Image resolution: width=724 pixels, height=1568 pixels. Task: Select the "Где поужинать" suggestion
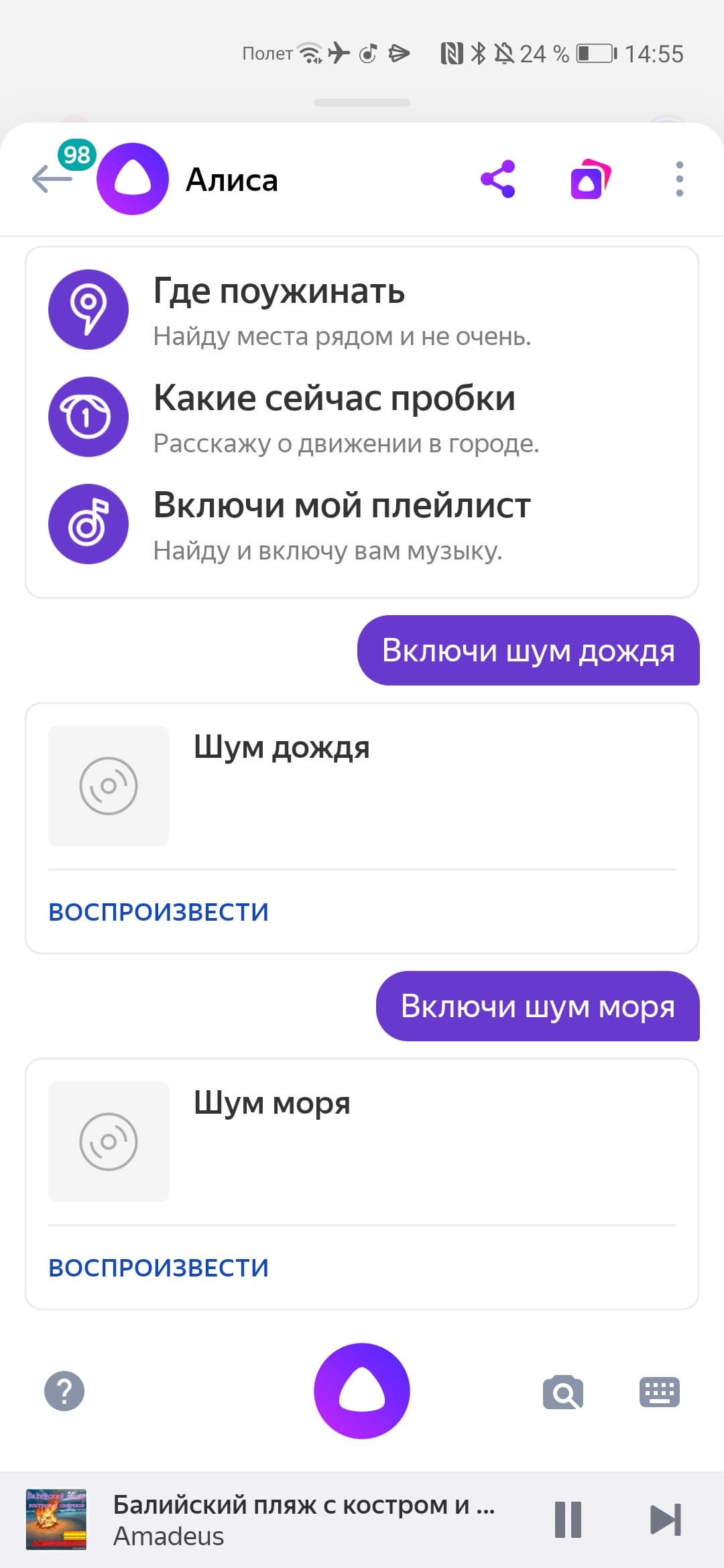tap(279, 292)
